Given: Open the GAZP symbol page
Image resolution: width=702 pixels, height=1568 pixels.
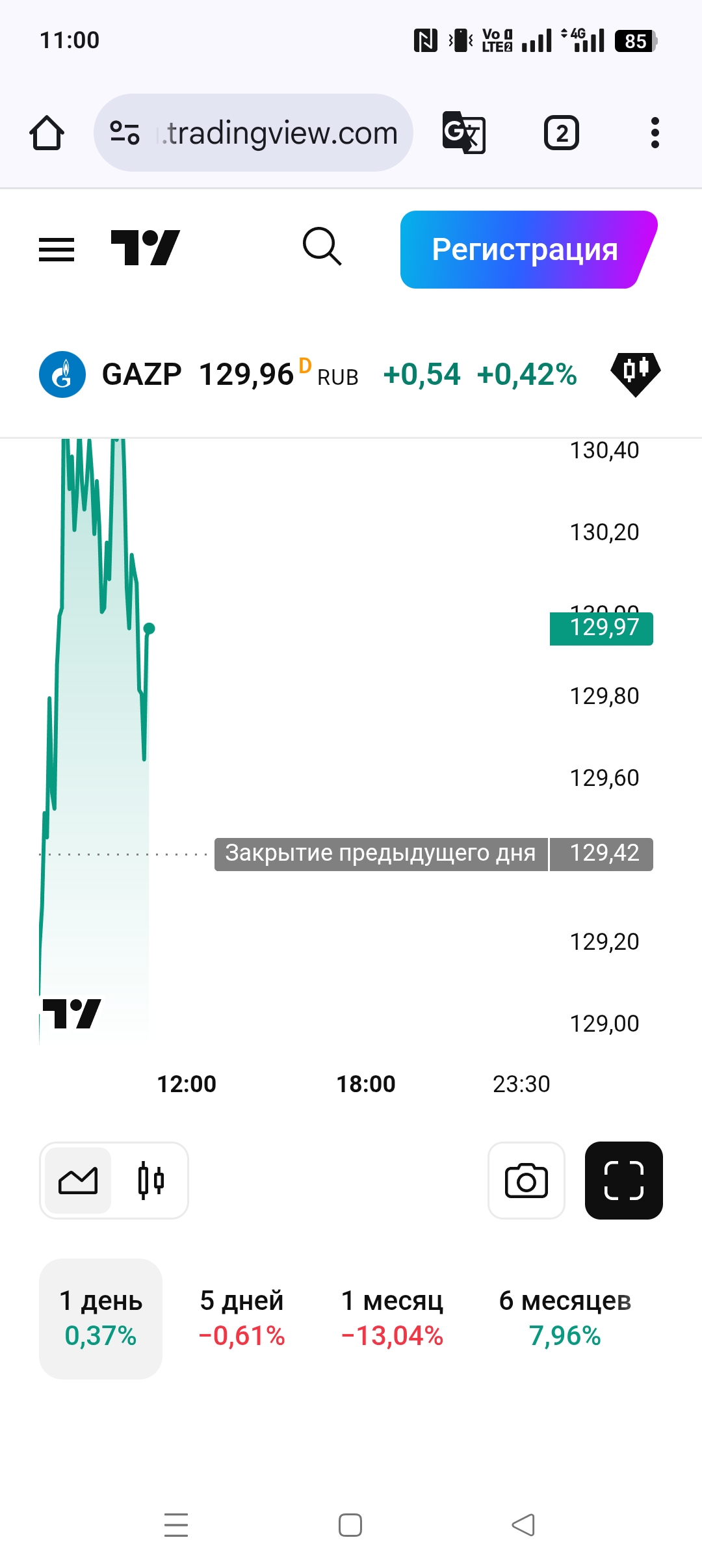Looking at the screenshot, I should pos(142,374).
